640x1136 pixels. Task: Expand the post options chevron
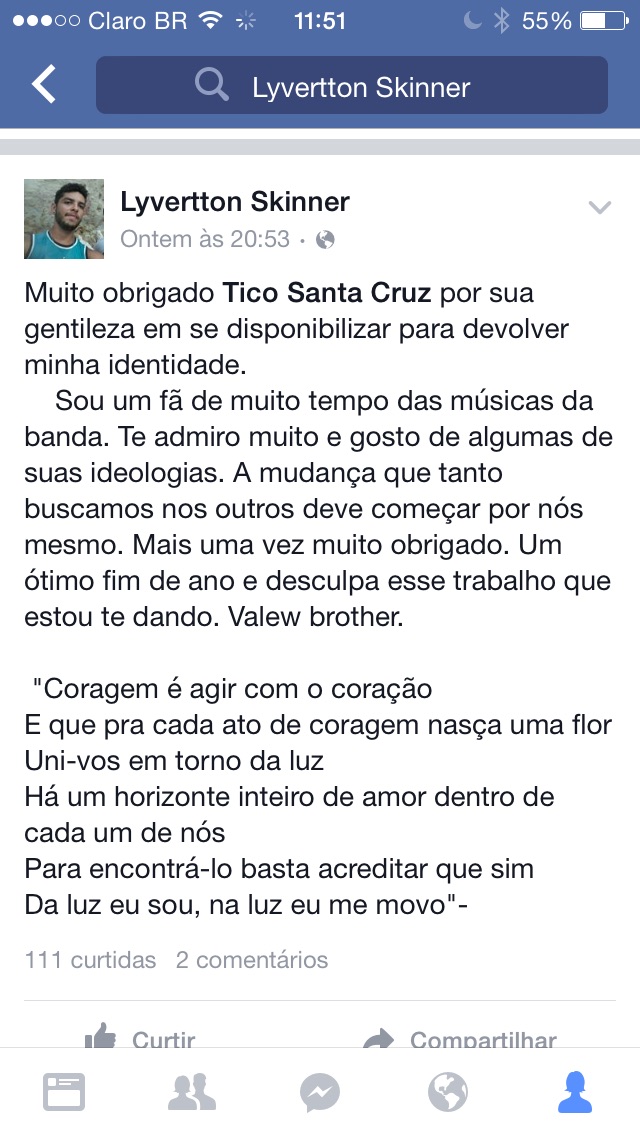(599, 208)
